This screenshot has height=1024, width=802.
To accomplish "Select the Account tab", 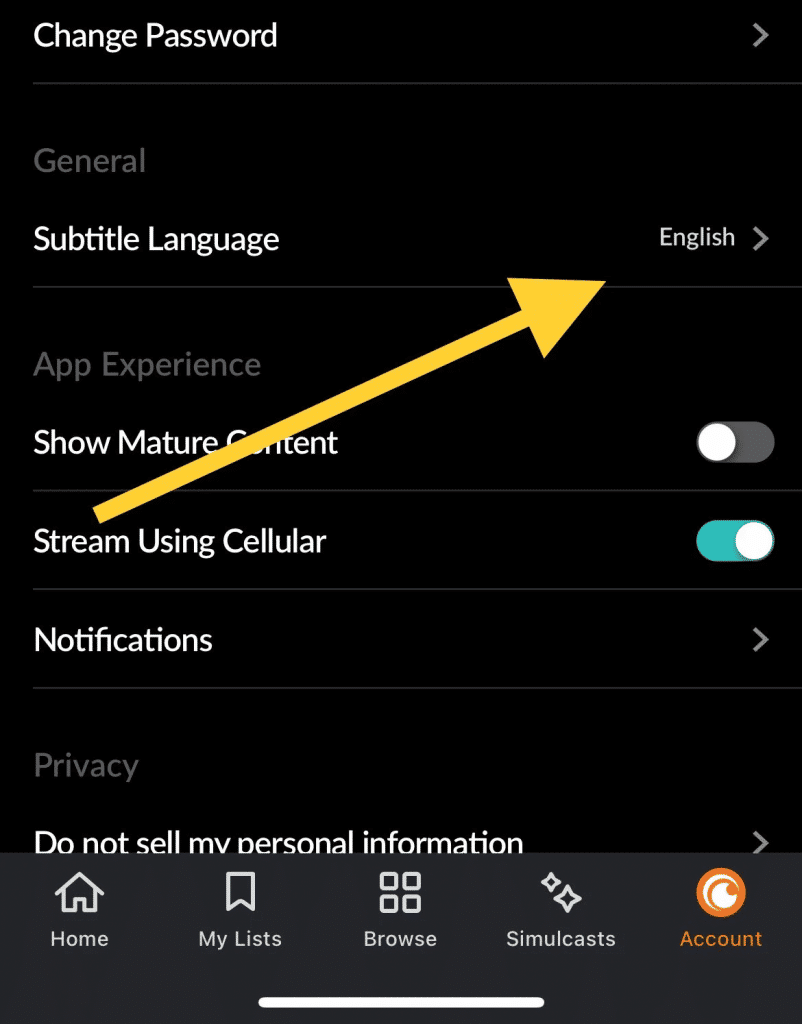I will pyautogui.click(x=721, y=910).
